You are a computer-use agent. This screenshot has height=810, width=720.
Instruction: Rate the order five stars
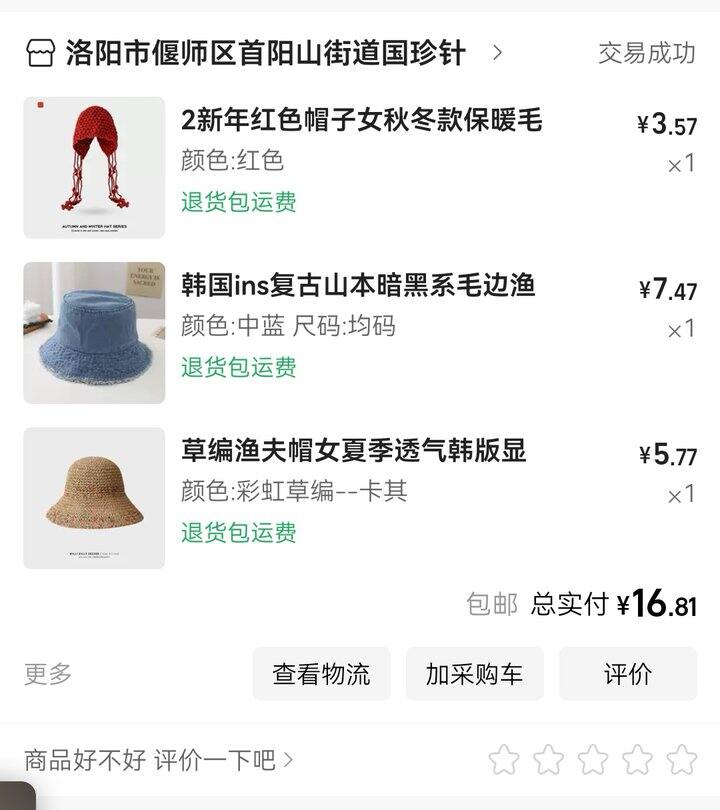(x=682, y=760)
